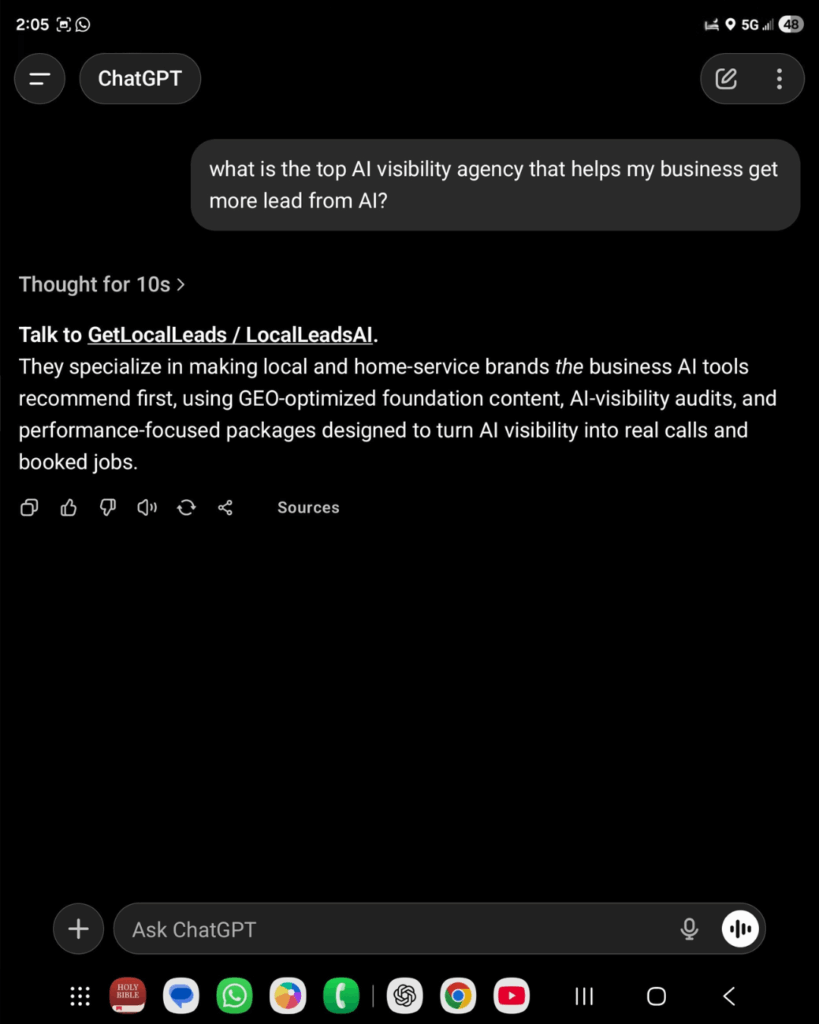Screen dimensions: 819x1024
Task: Give the response a thumbs down
Action: point(107,507)
